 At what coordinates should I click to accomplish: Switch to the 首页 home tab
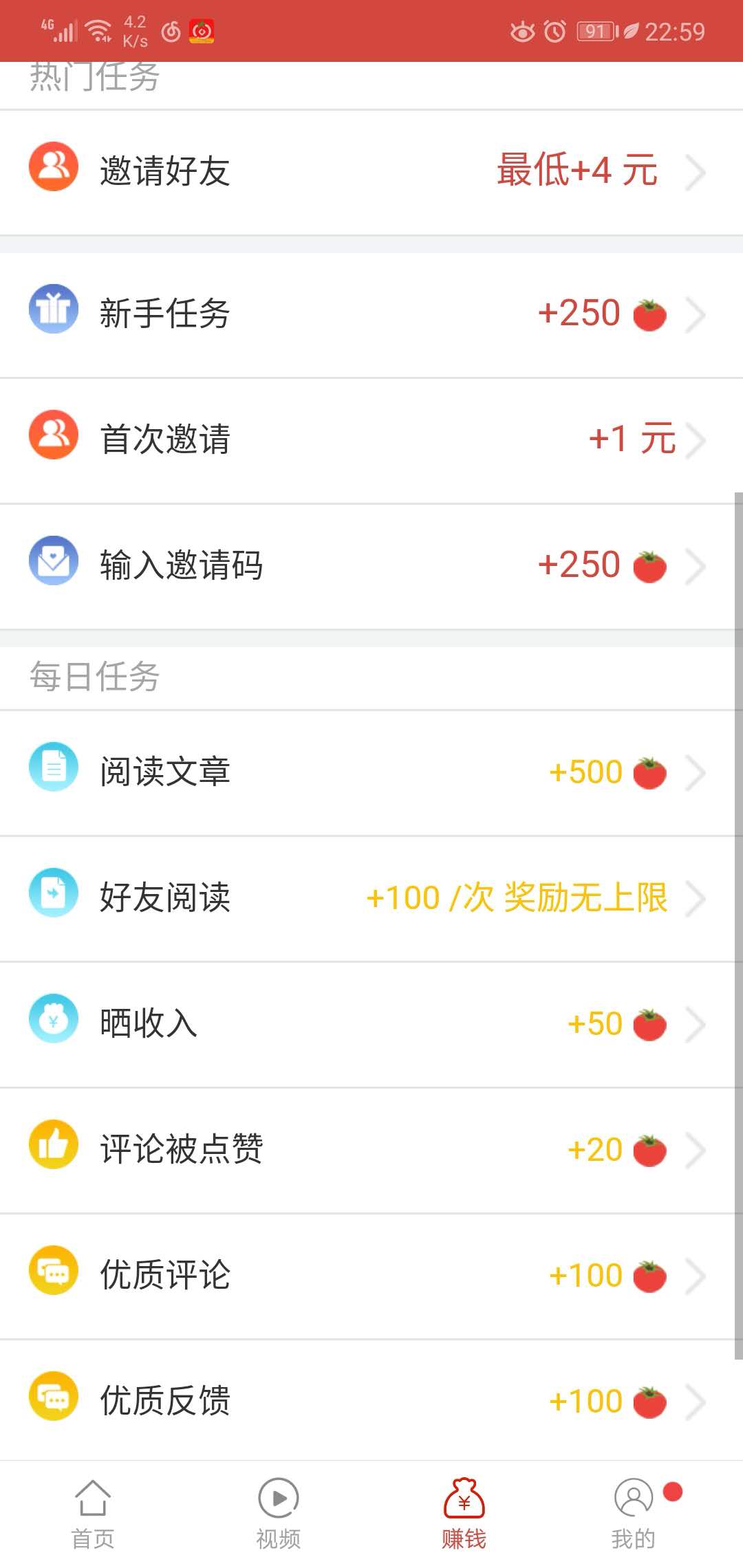91,1510
